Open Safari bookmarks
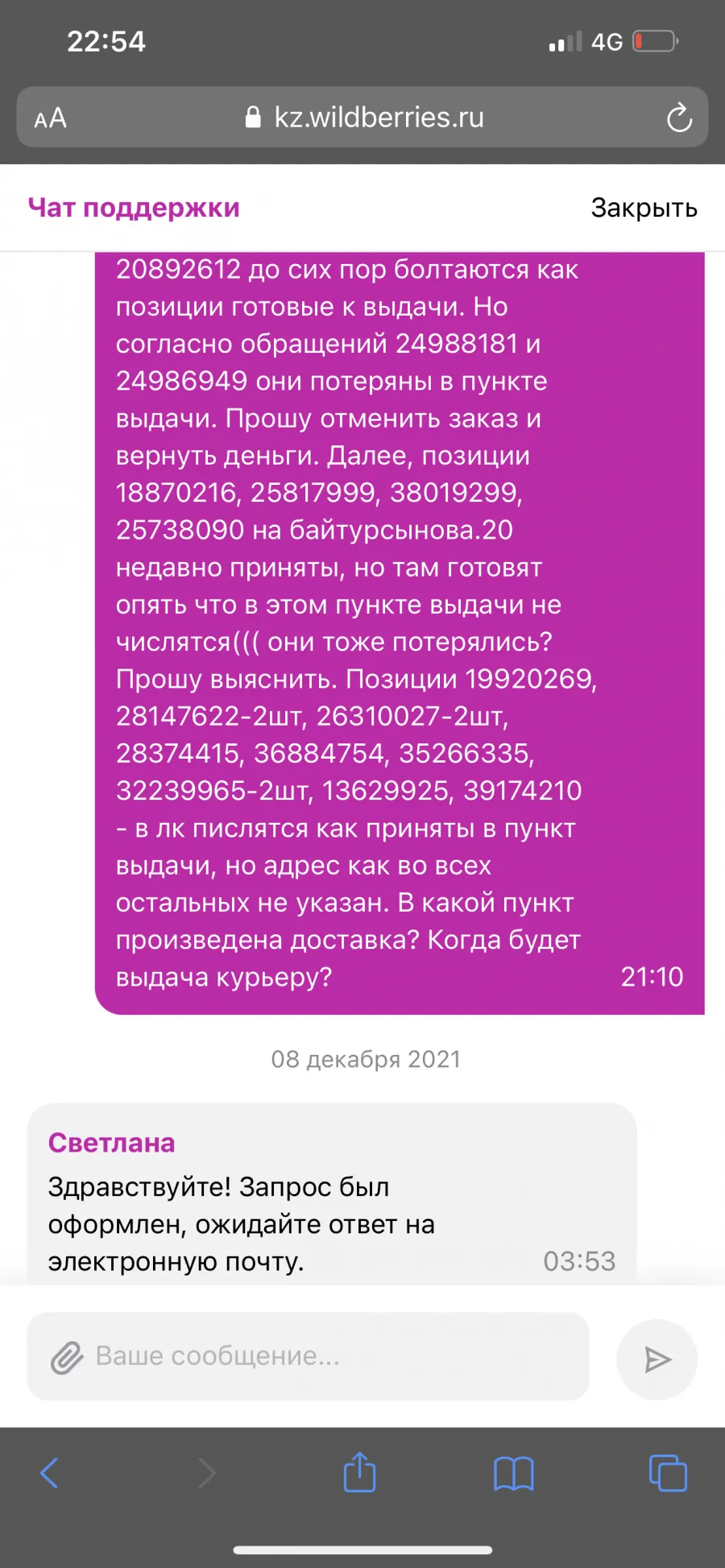 coord(514,1474)
